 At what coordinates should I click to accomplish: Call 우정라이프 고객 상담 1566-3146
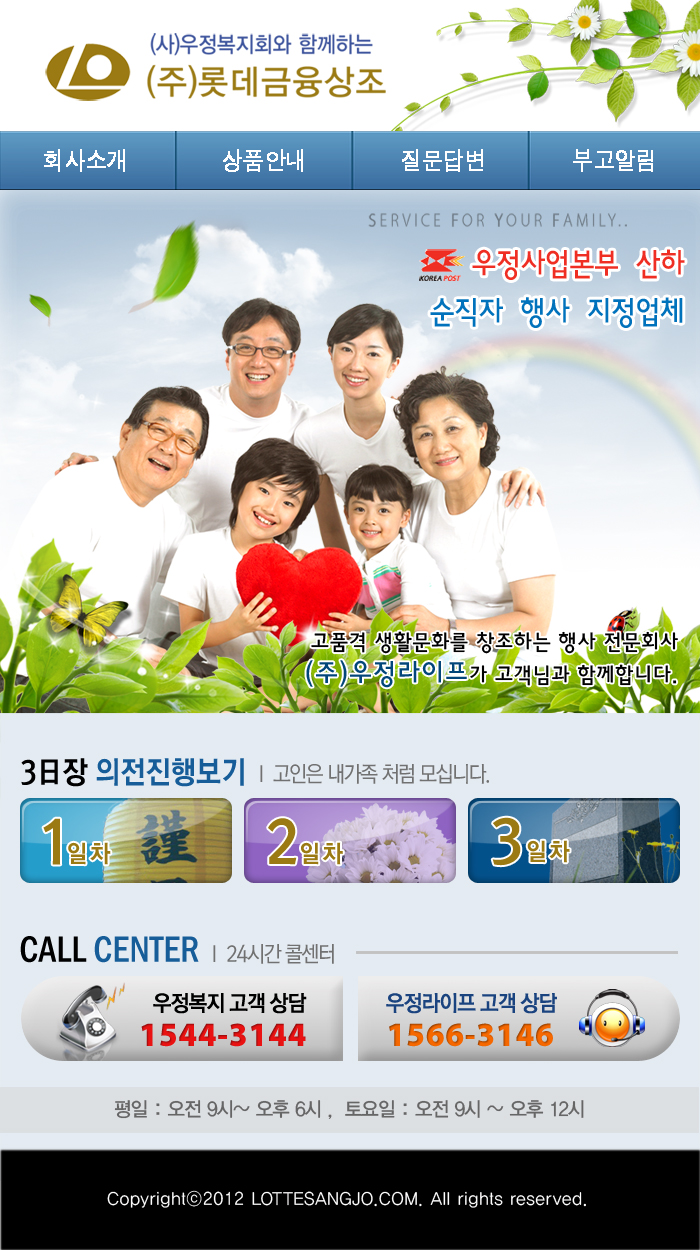pos(518,1019)
